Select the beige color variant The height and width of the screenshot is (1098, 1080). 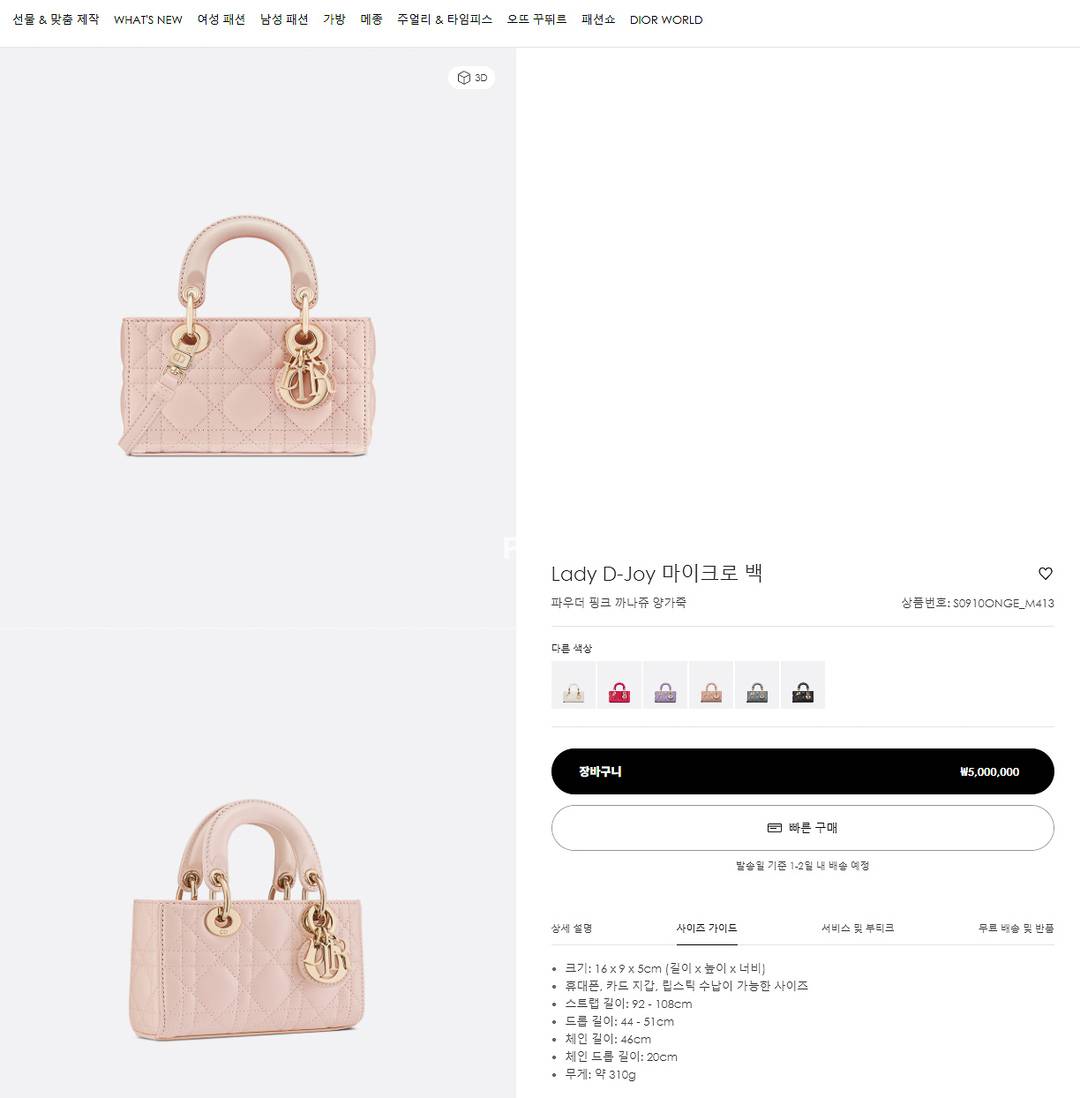(x=711, y=685)
